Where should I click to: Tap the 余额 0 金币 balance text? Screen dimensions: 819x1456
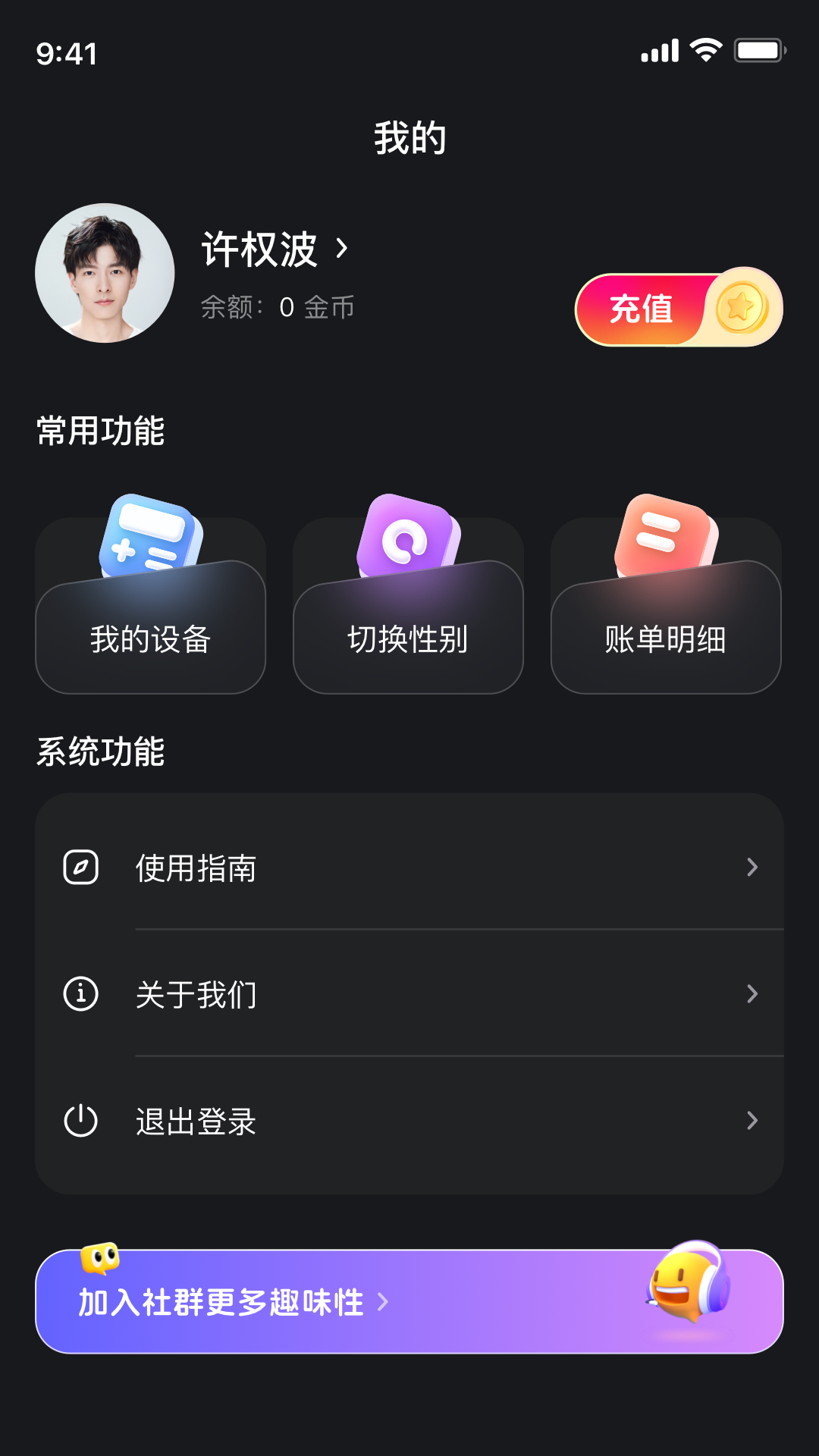276,306
